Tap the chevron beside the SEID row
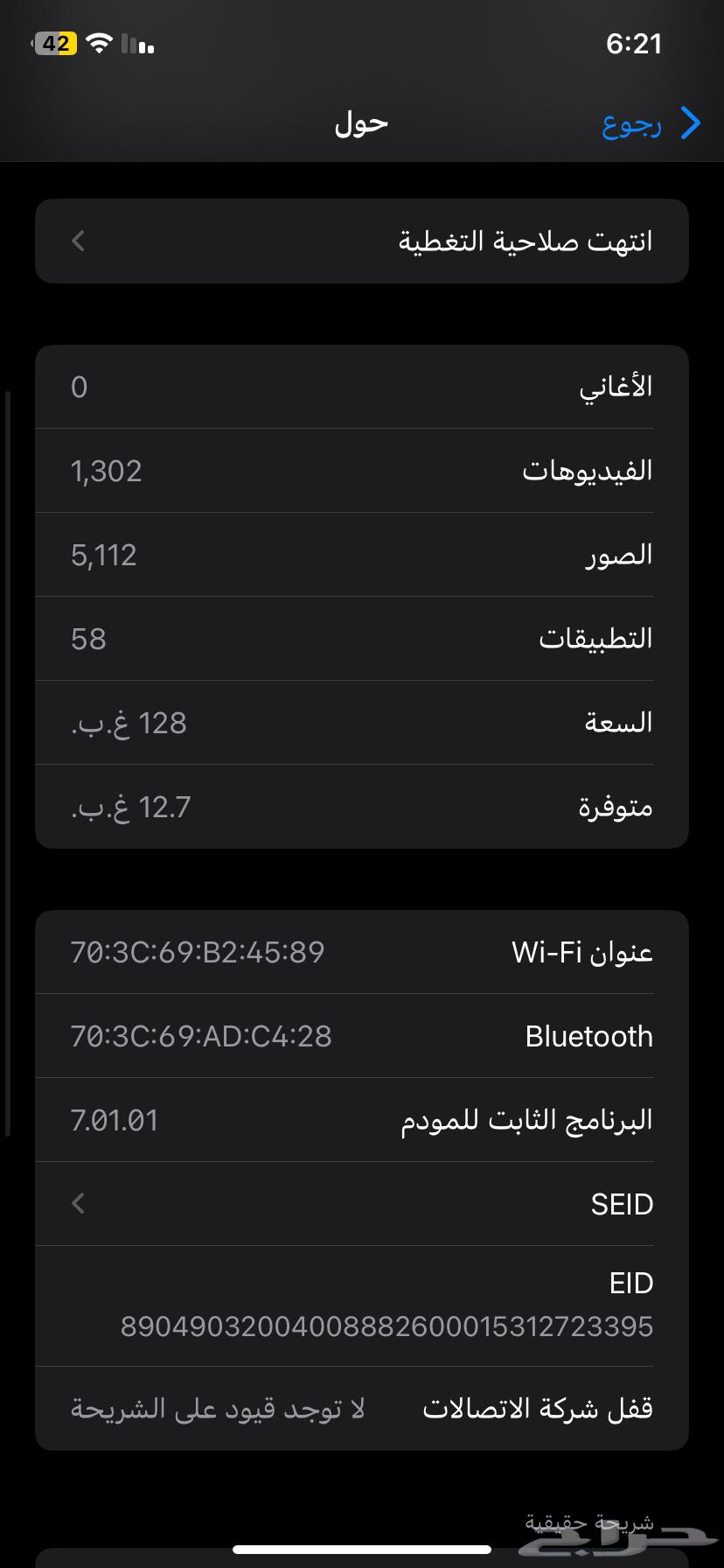 tap(77, 1203)
